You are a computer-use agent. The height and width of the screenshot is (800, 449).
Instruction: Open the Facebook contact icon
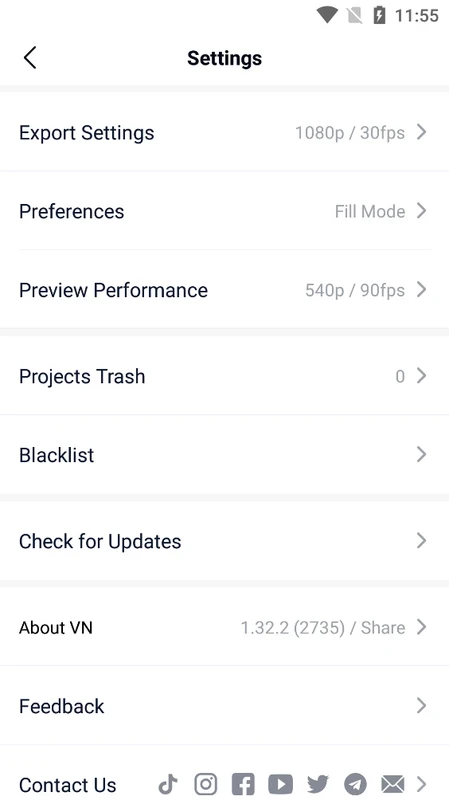point(243,784)
